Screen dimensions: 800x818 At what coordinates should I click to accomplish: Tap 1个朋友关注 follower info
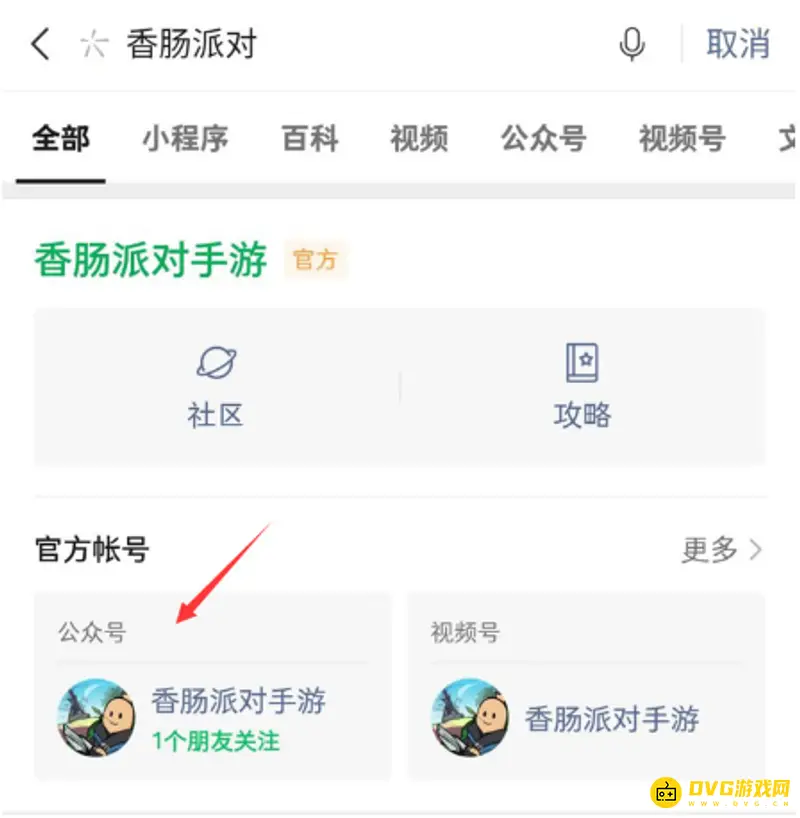click(216, 742)
